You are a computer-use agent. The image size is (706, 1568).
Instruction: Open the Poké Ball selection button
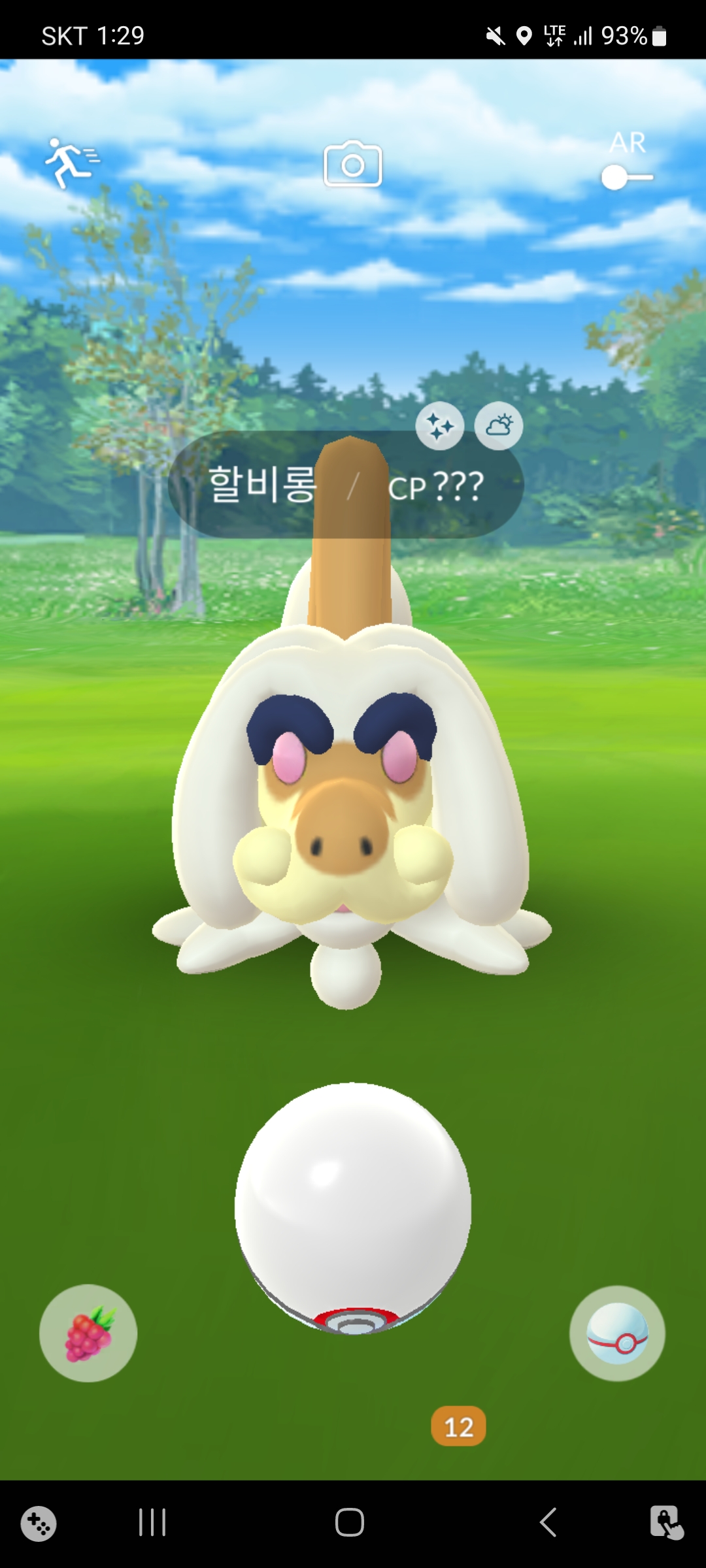tap(617, 1333)
